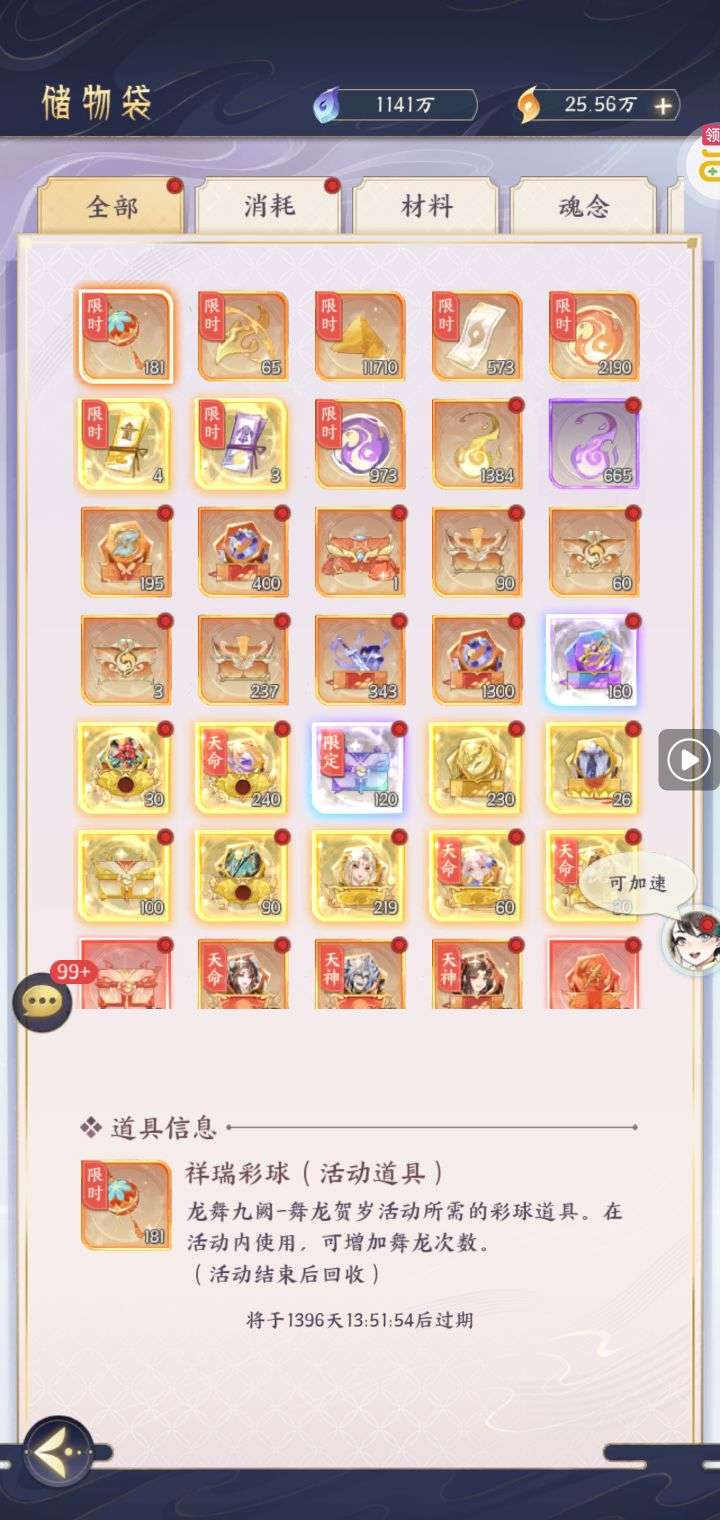This screenshot has height=1520, width=720.
Task: Switch to the 材料 tab
Action: (x=427, y=206)
